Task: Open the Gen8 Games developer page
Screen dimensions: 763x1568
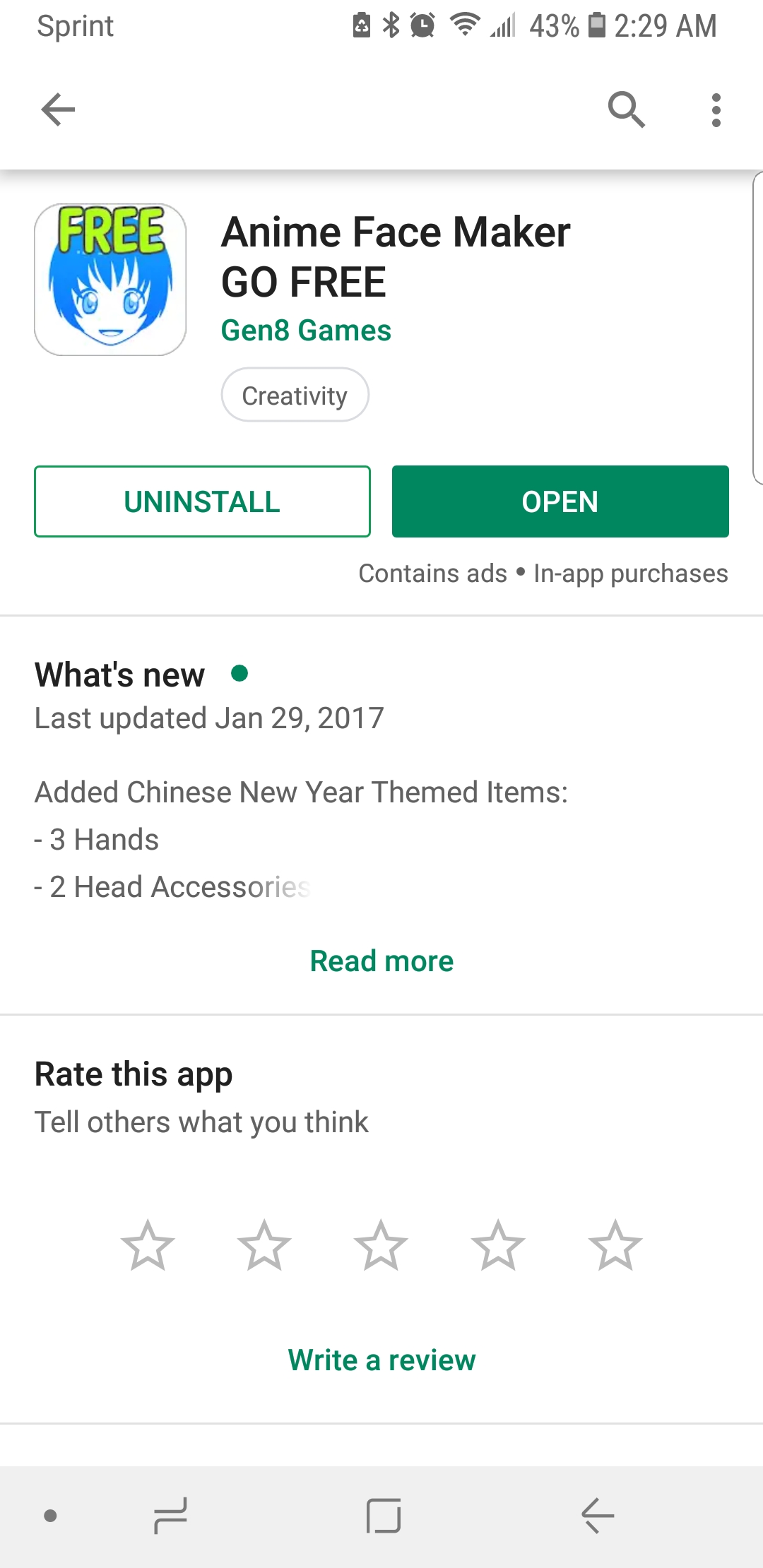Action: pos(306,331)
